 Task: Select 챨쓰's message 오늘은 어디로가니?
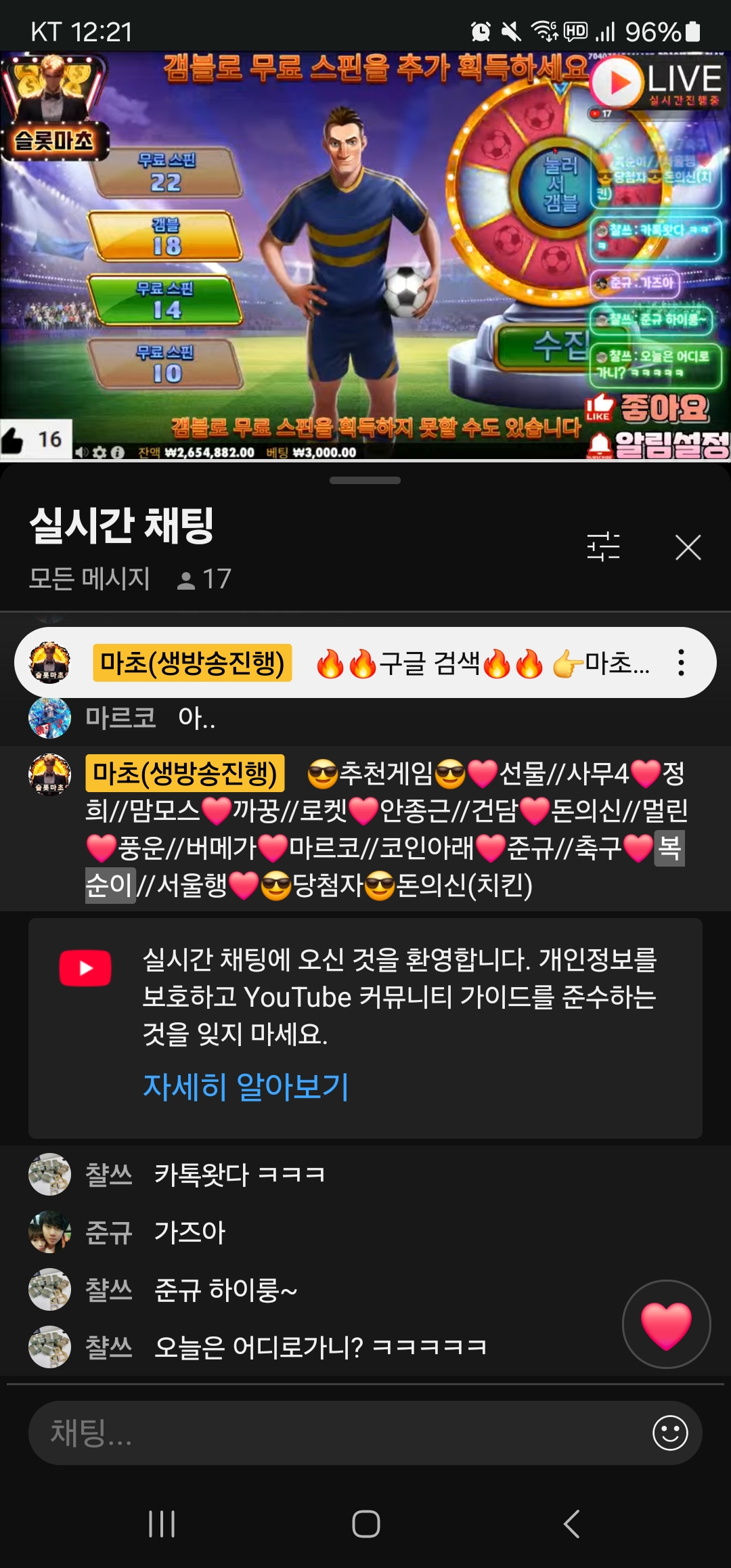pyautogui.click(x=319, y=1347)
